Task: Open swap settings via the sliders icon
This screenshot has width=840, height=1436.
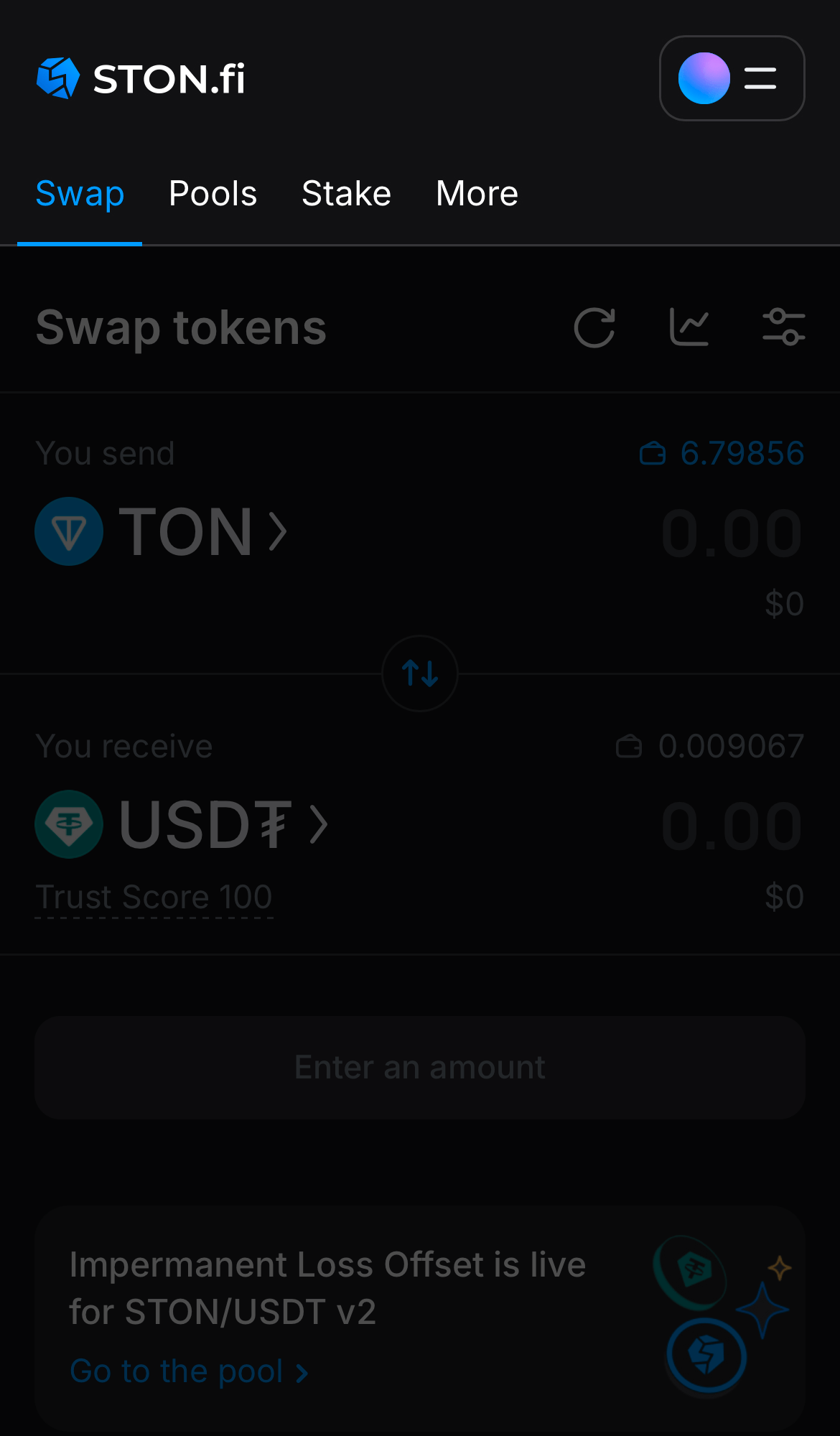Action: (784, 327)
